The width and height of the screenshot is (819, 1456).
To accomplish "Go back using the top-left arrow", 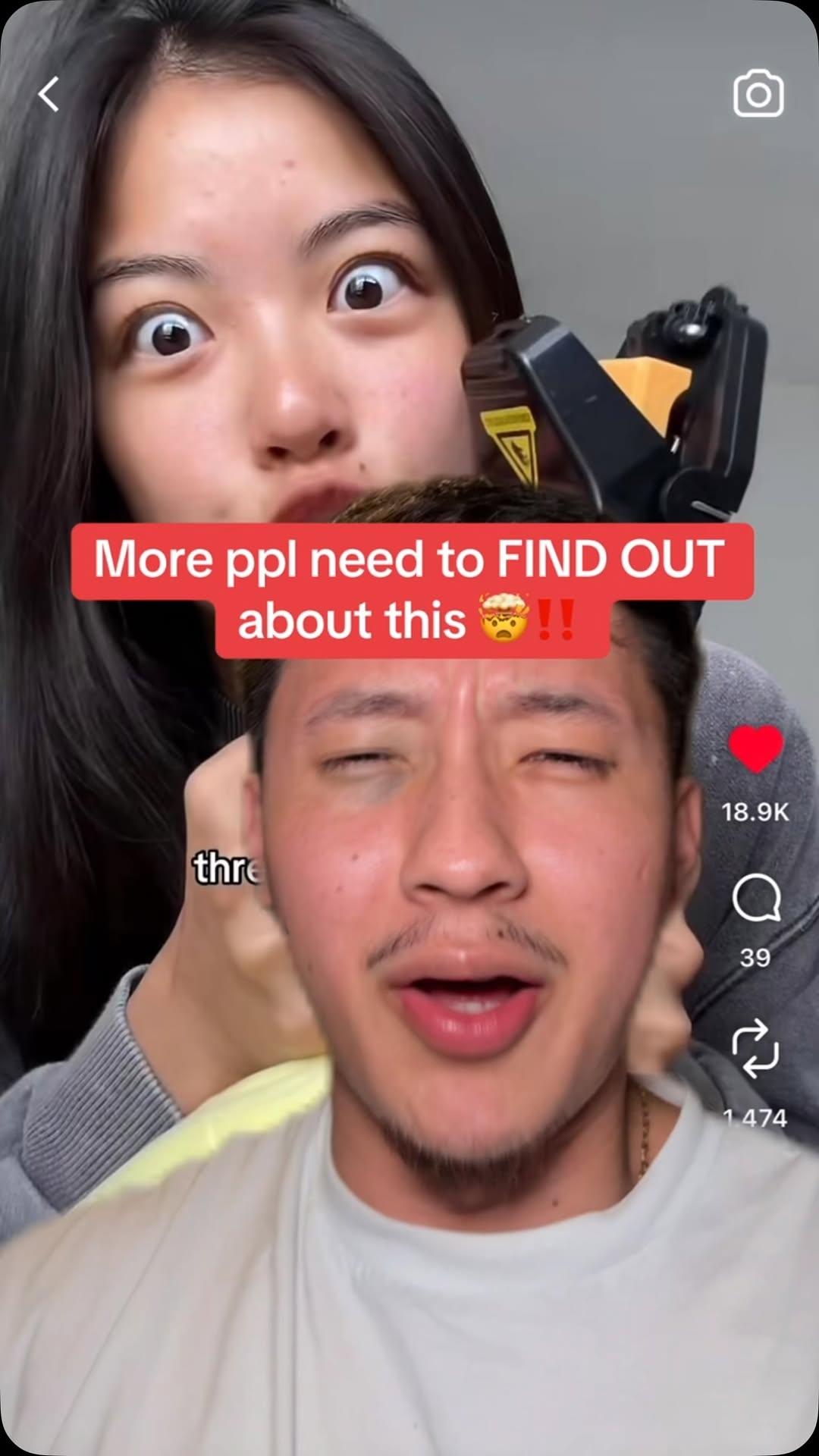I will [49, 94].
